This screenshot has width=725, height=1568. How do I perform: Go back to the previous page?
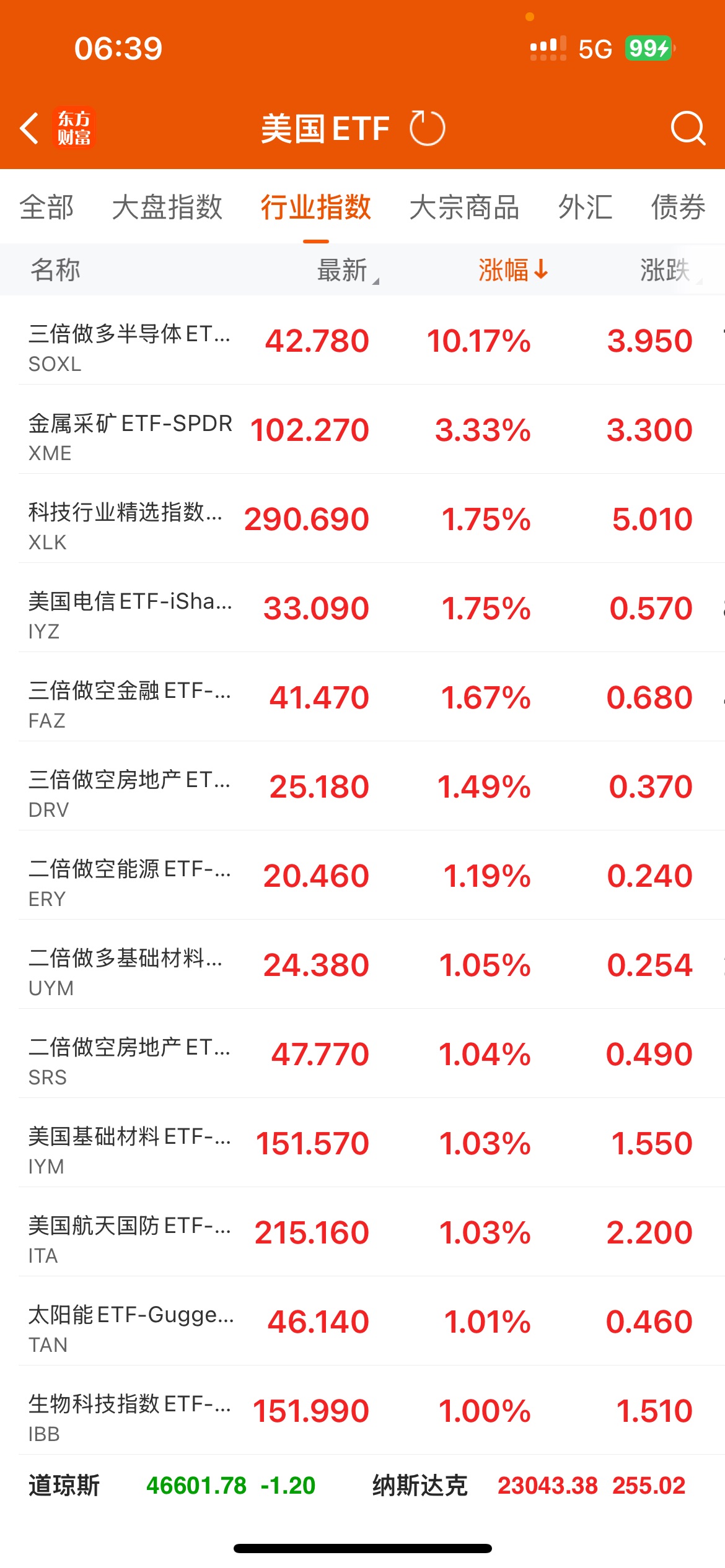(x=30, y=129)
